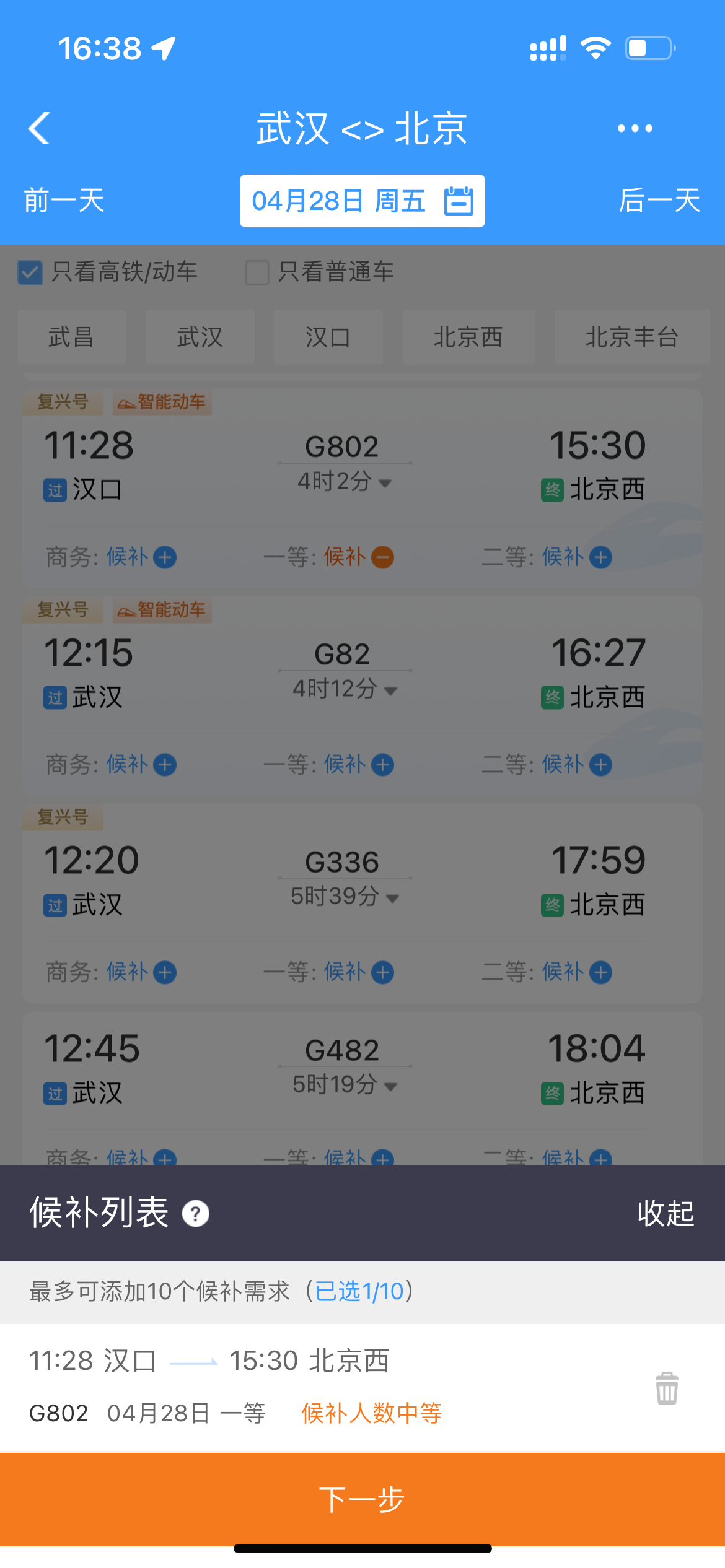Filter by 北京西 station
Viewport: 725px width, 1568px height.
point(468,338)
